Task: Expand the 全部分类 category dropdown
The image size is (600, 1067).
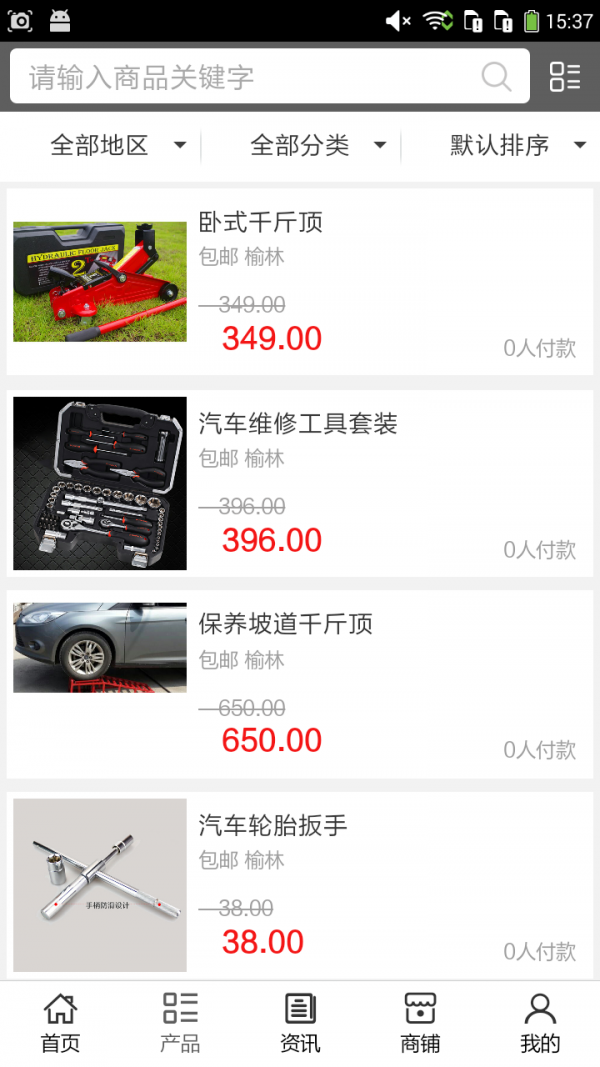Action: pyautogui.click(x=318, y=145)
